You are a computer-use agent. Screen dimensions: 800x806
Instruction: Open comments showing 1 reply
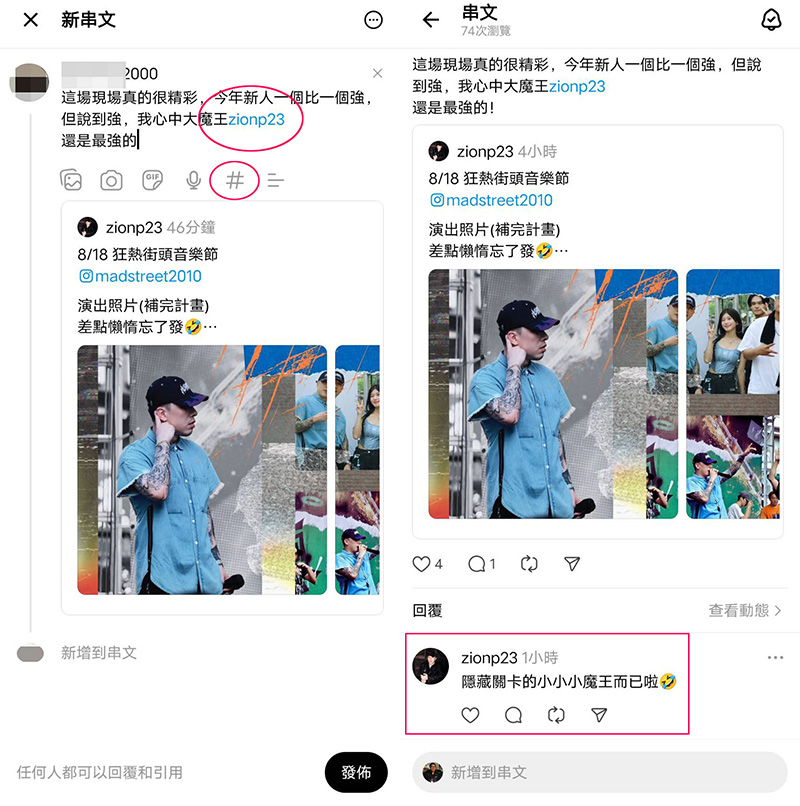[477, 564]
